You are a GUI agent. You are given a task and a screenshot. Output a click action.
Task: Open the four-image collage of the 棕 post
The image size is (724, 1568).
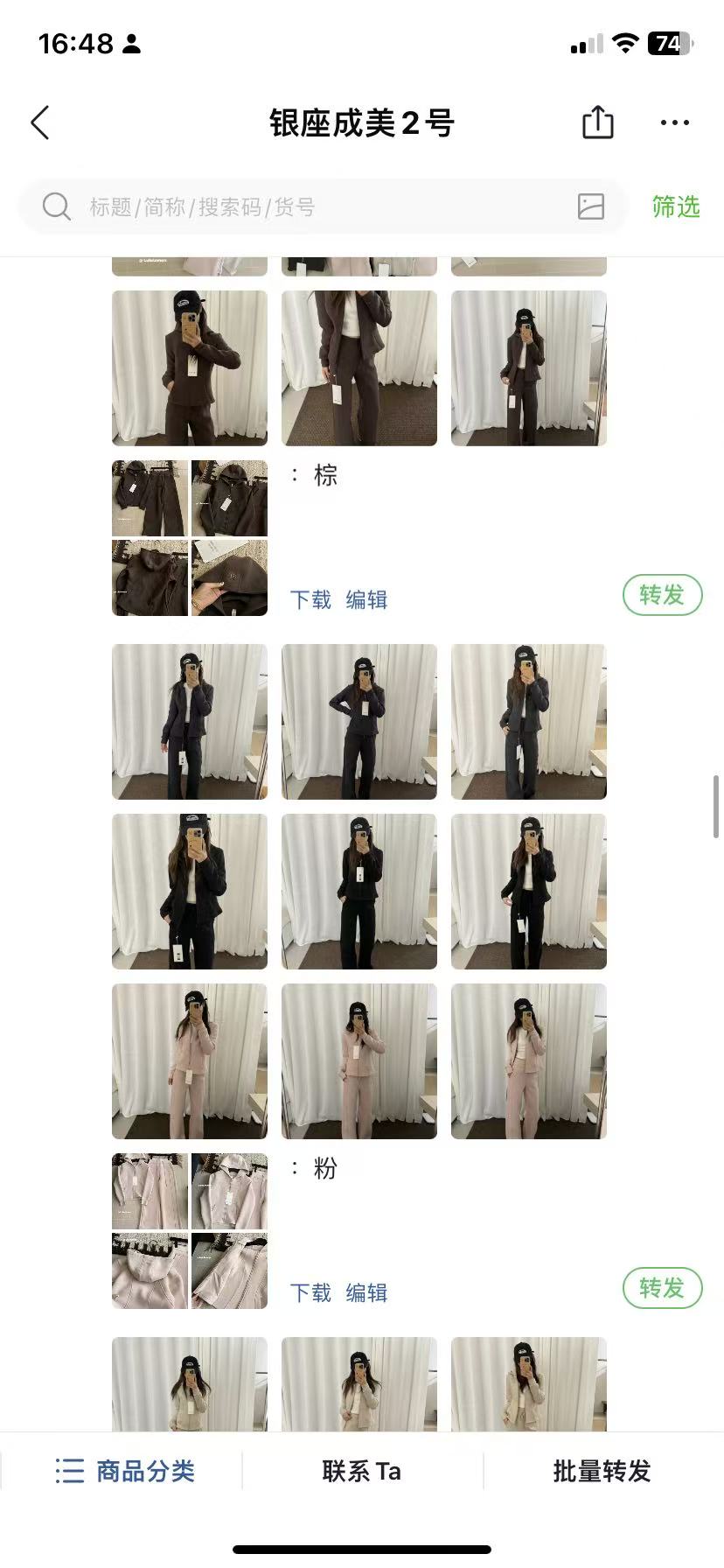190,538
